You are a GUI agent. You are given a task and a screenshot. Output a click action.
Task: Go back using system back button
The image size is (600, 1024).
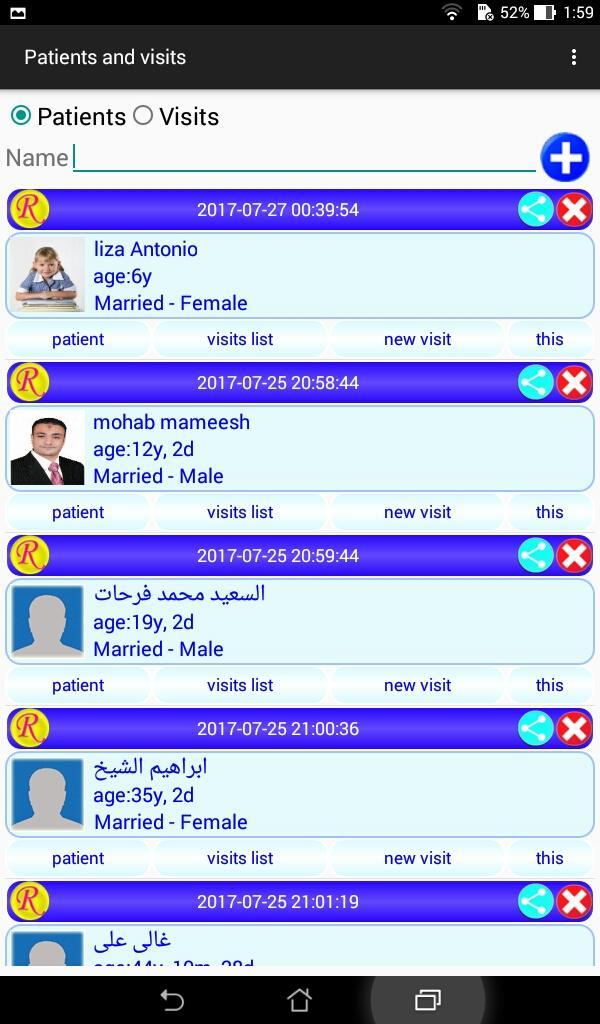pos(172,999)
